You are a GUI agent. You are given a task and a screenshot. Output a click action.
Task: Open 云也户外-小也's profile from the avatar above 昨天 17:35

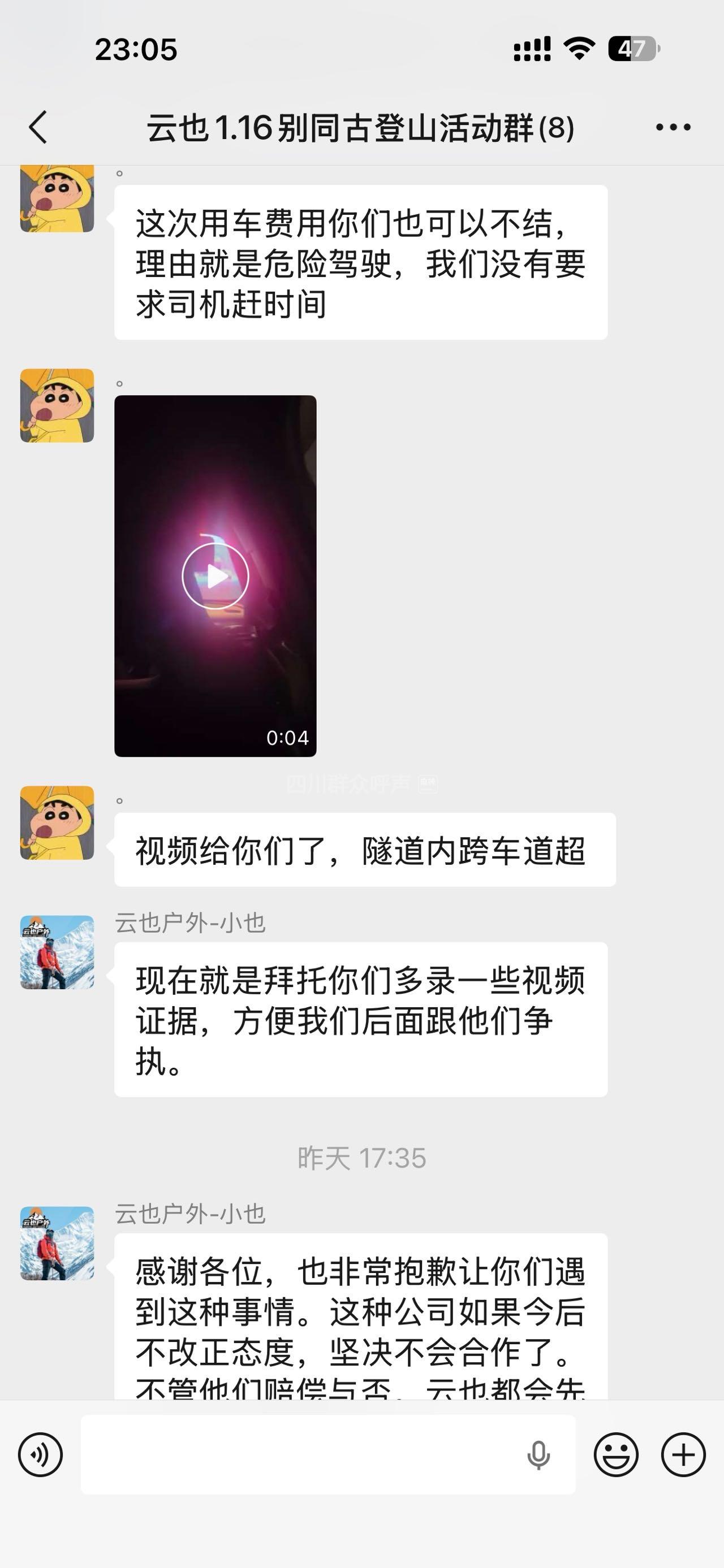tap(57, 952)
